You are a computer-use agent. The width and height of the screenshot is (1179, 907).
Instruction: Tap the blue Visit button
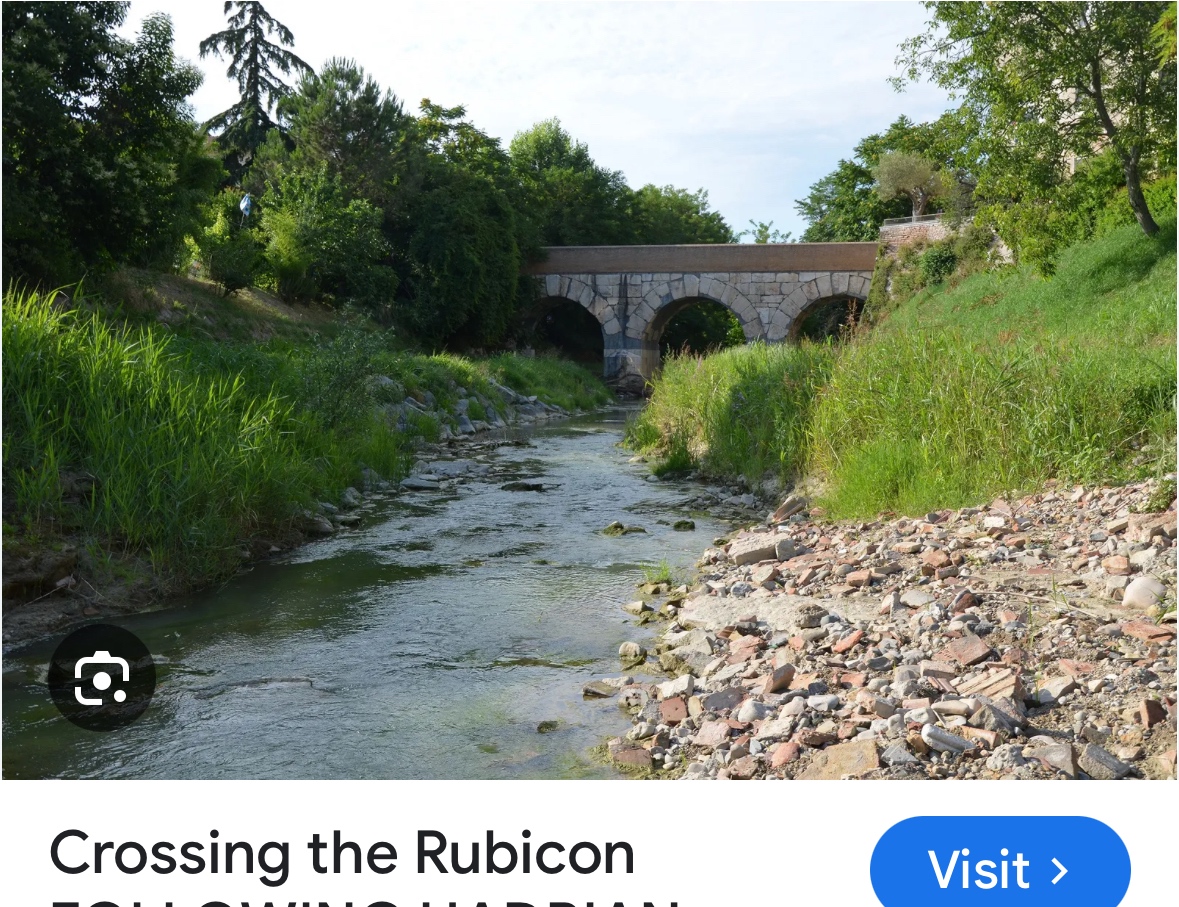pyautogui.click(x=999, y=868)
